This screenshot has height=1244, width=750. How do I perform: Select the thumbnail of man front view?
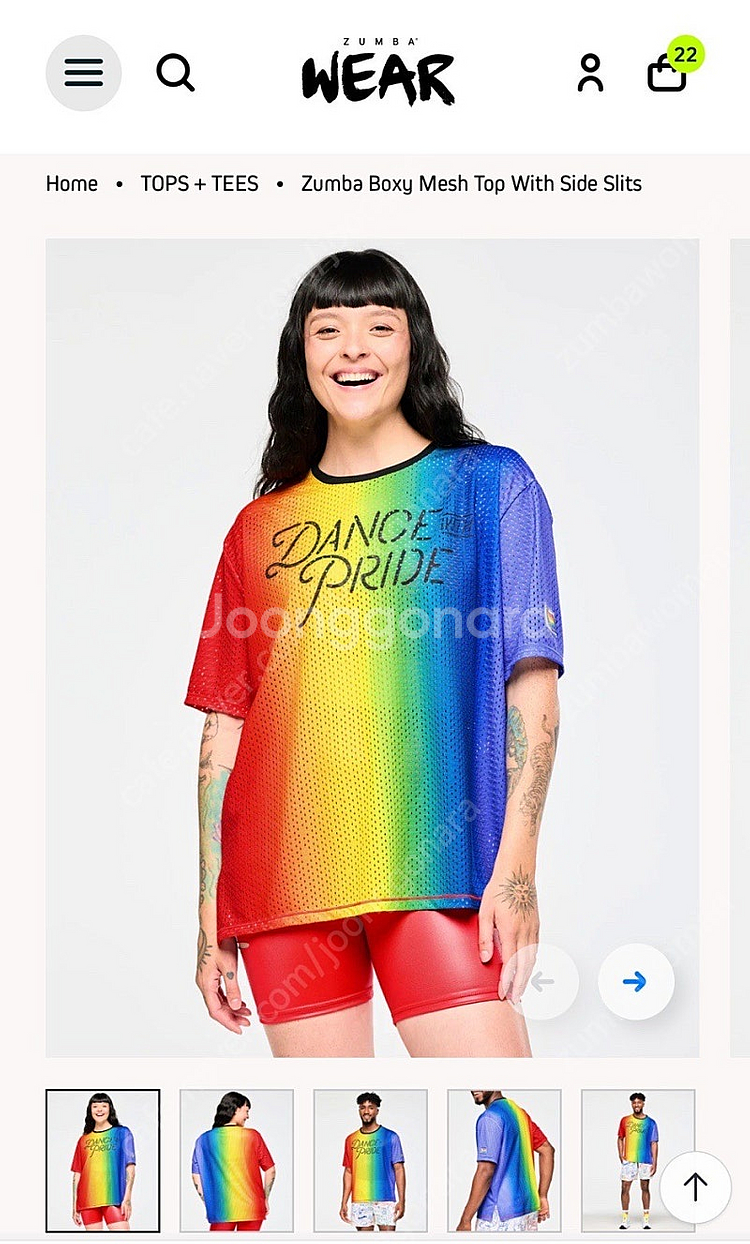tap(371, 1160)
